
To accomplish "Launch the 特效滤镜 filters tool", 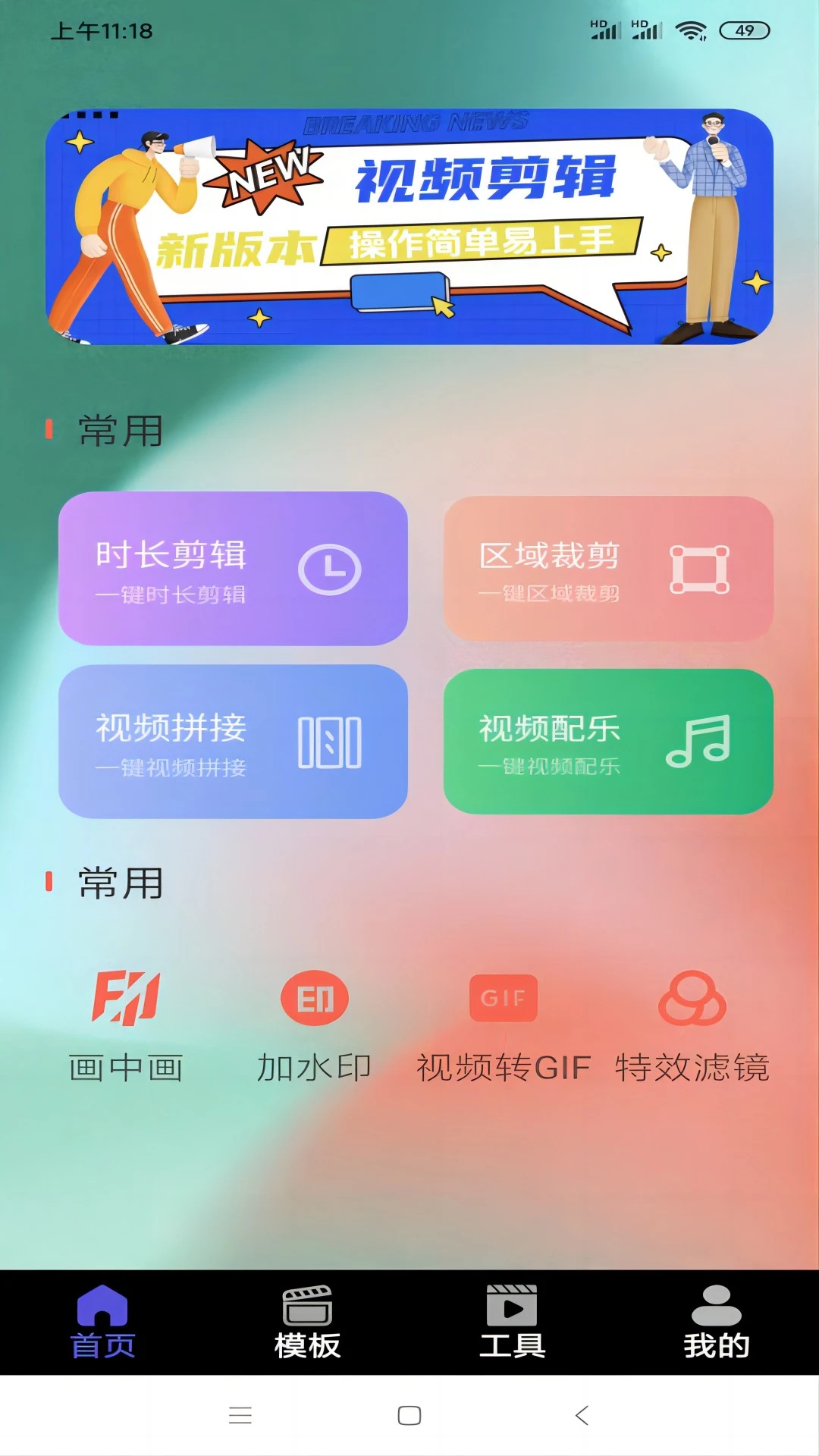I will tap(692, 1025).
